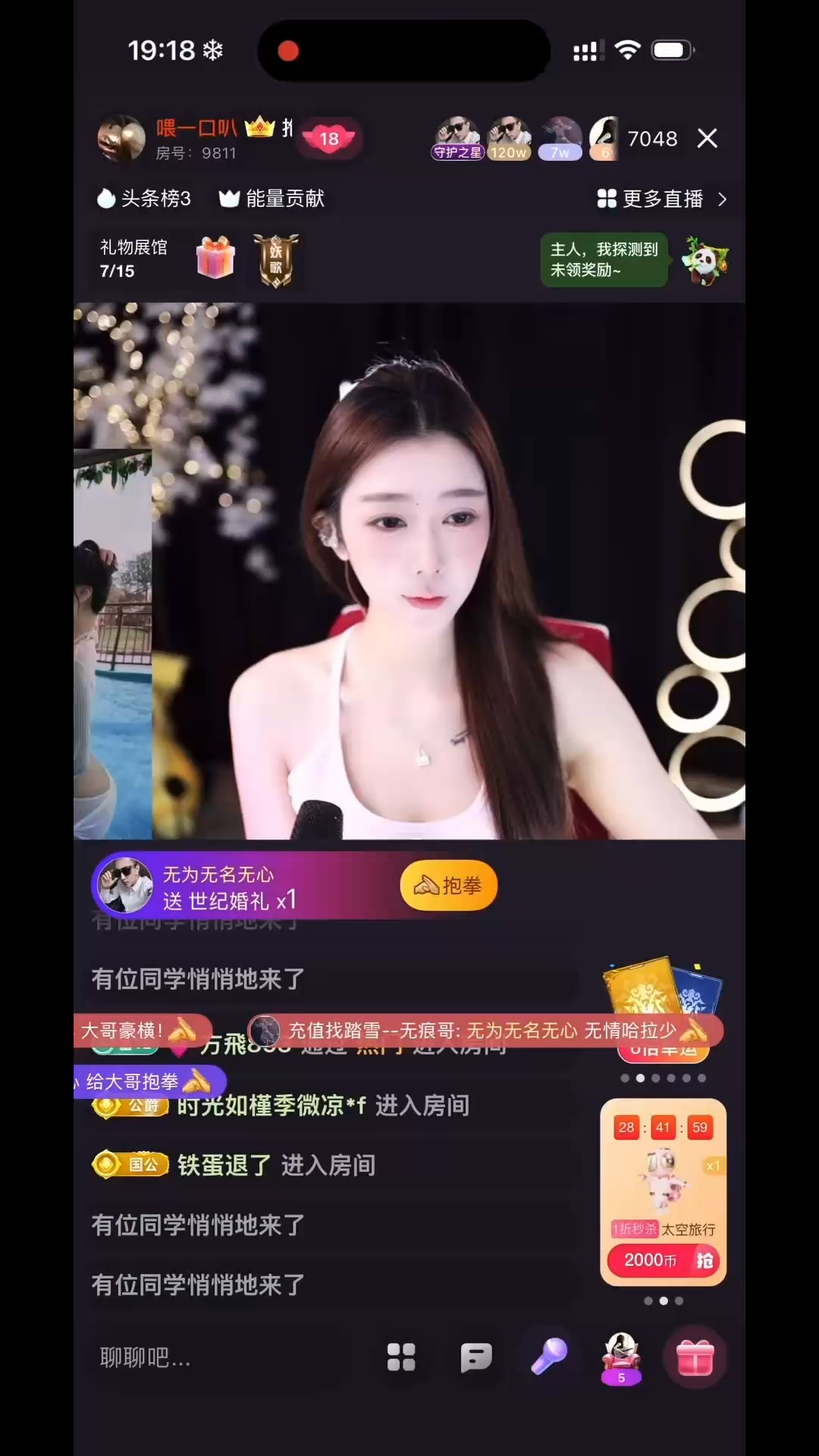Screen dimensions: 819x1456
Task: Select the microphone icon to join voice
Action: (549, 1357)
